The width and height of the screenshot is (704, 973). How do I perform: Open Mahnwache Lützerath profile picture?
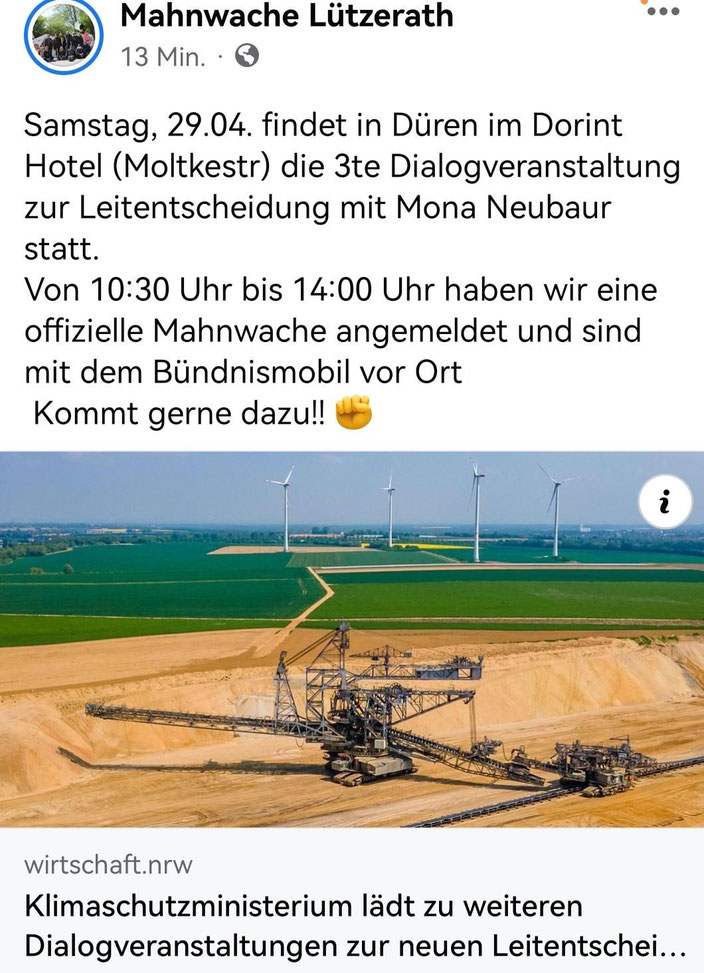coord(65,35)
